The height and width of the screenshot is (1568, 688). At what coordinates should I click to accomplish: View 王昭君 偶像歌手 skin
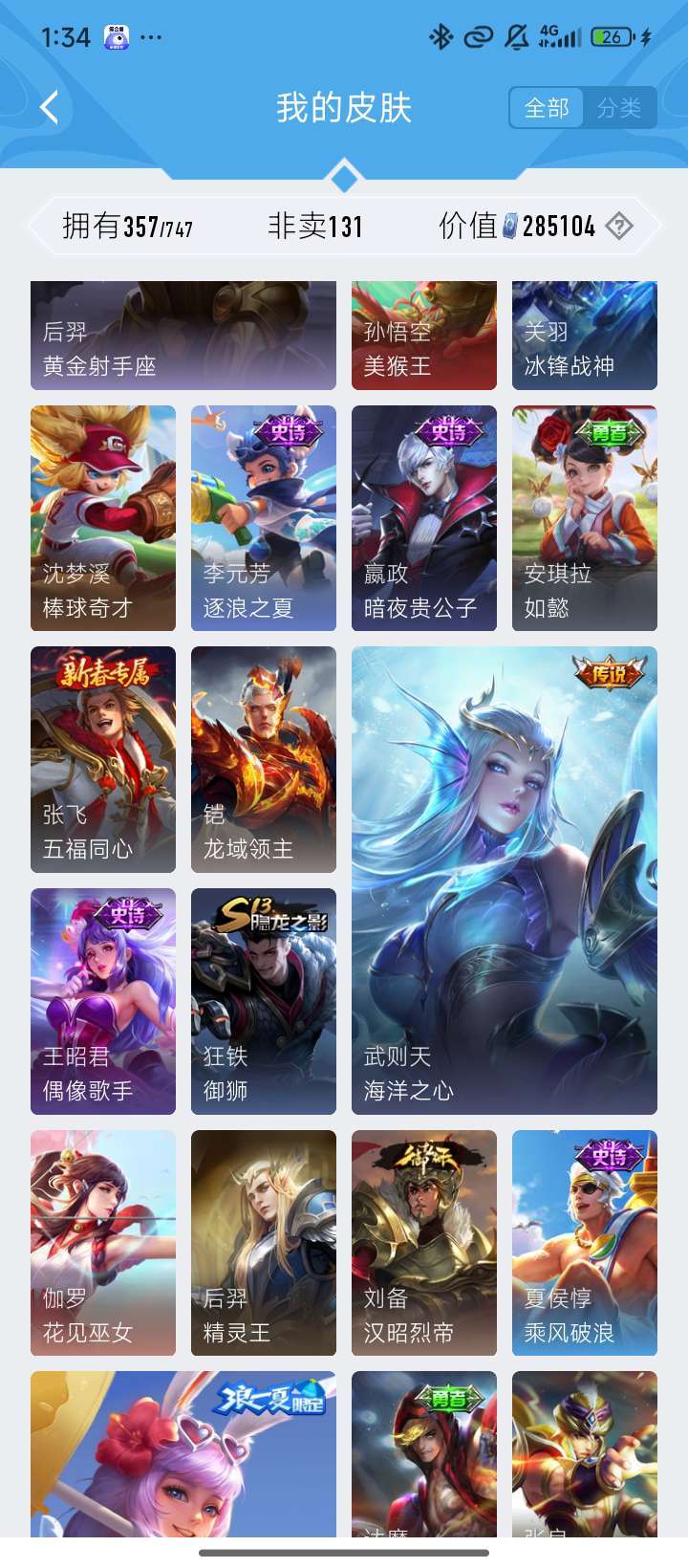(x=103, y=1001)
